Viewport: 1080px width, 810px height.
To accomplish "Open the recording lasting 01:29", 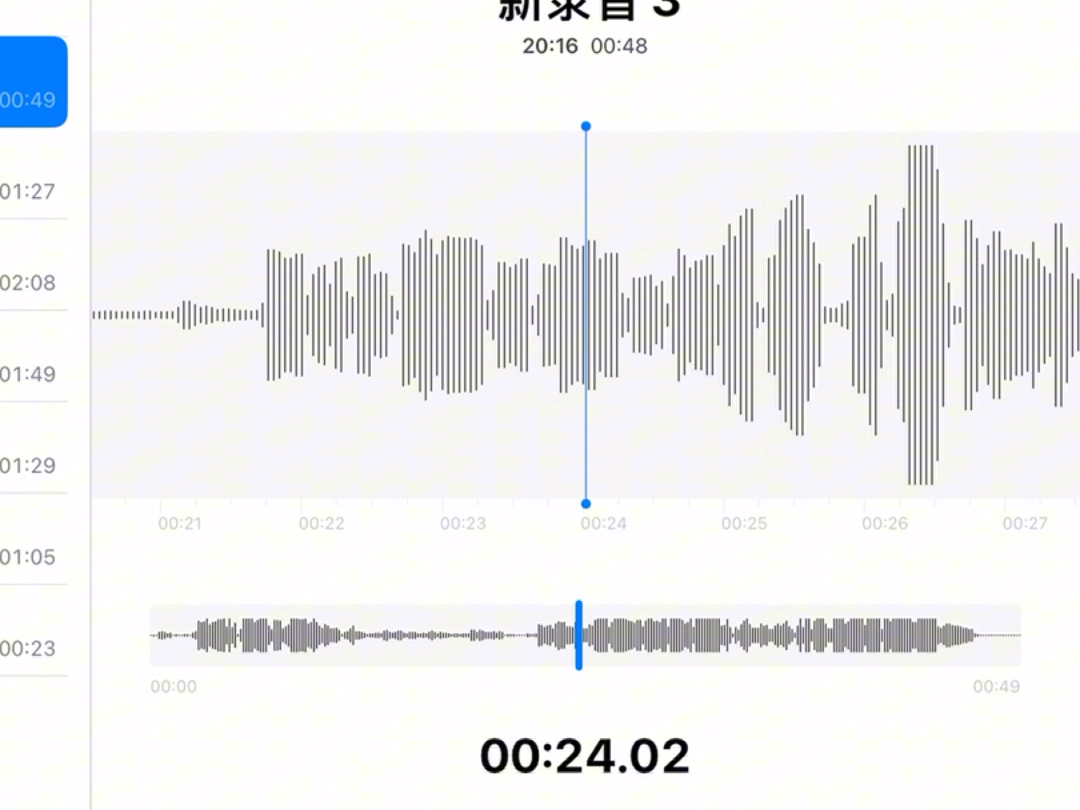I will point(30,465).
